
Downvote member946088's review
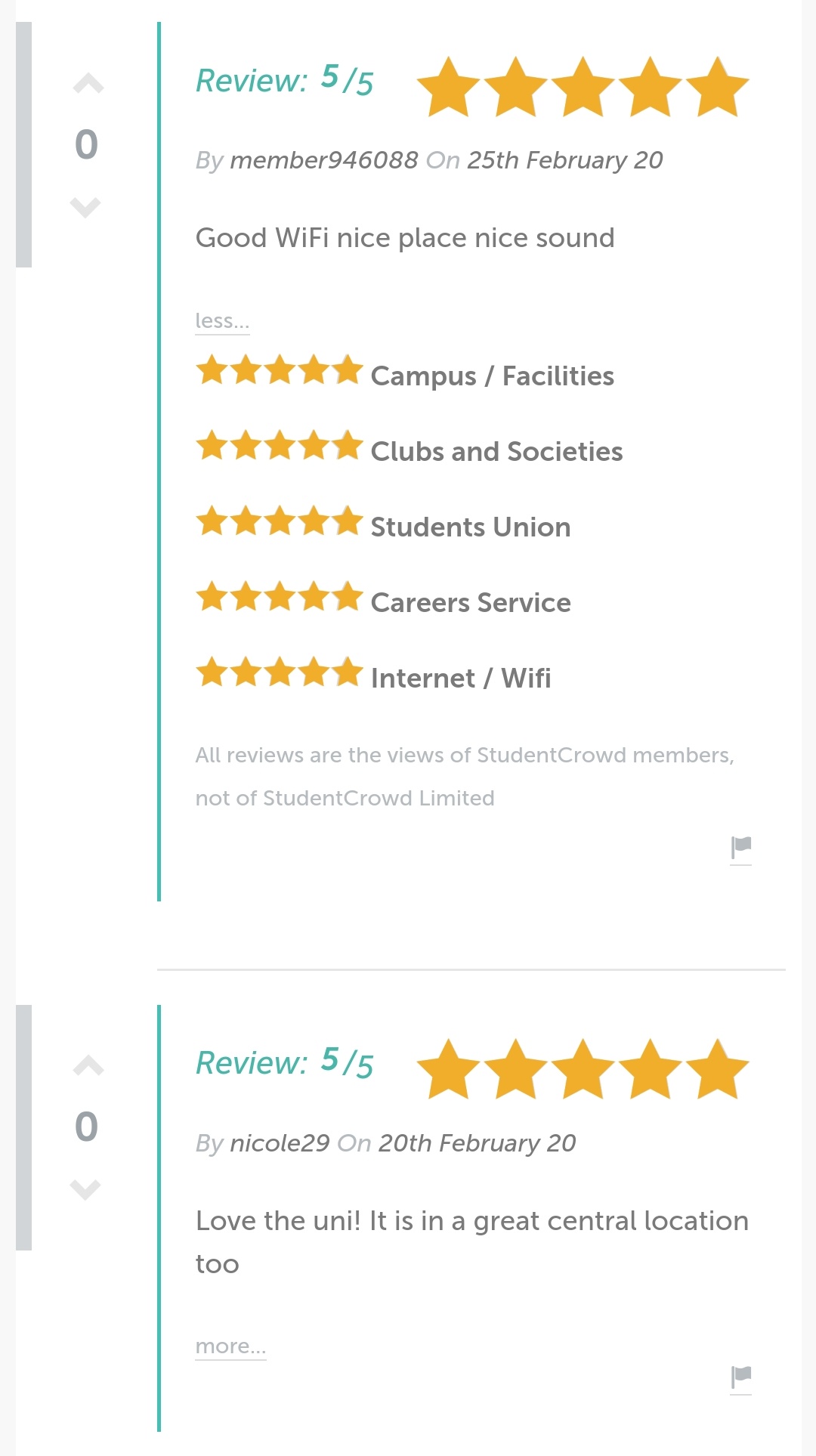tap(85, 206)
